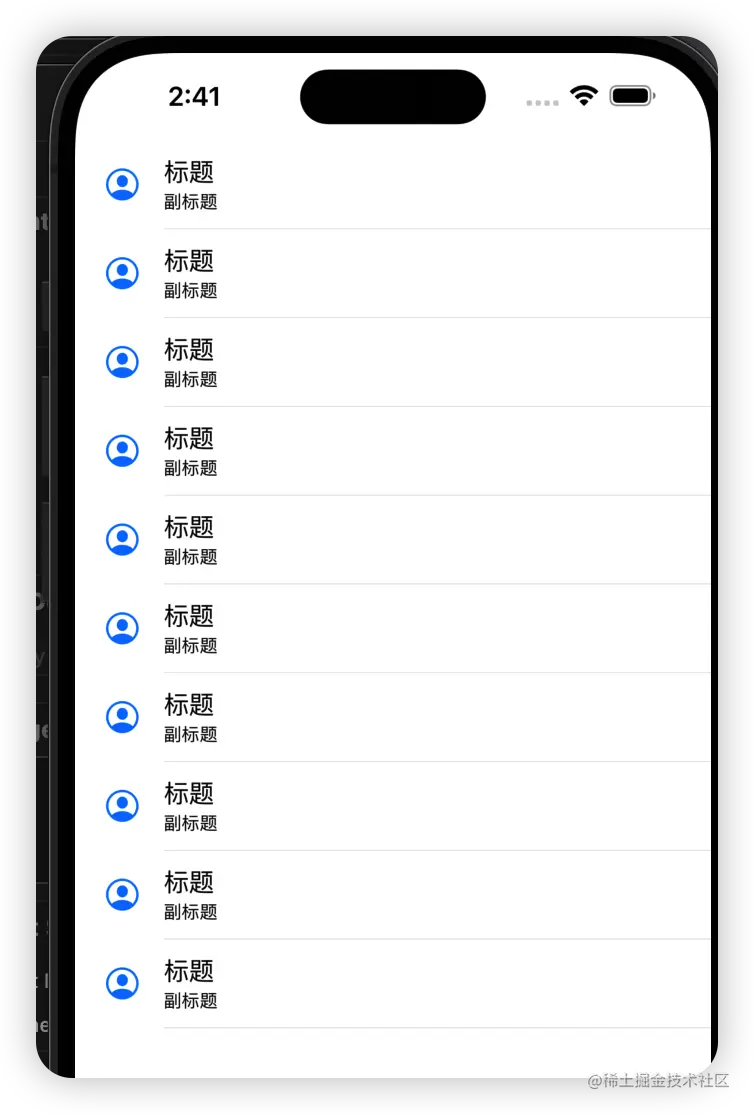The width and height of the screenshot is (754, 1114).
Task: Select the sixth row's person icon
Action: (x=122, y=628)
